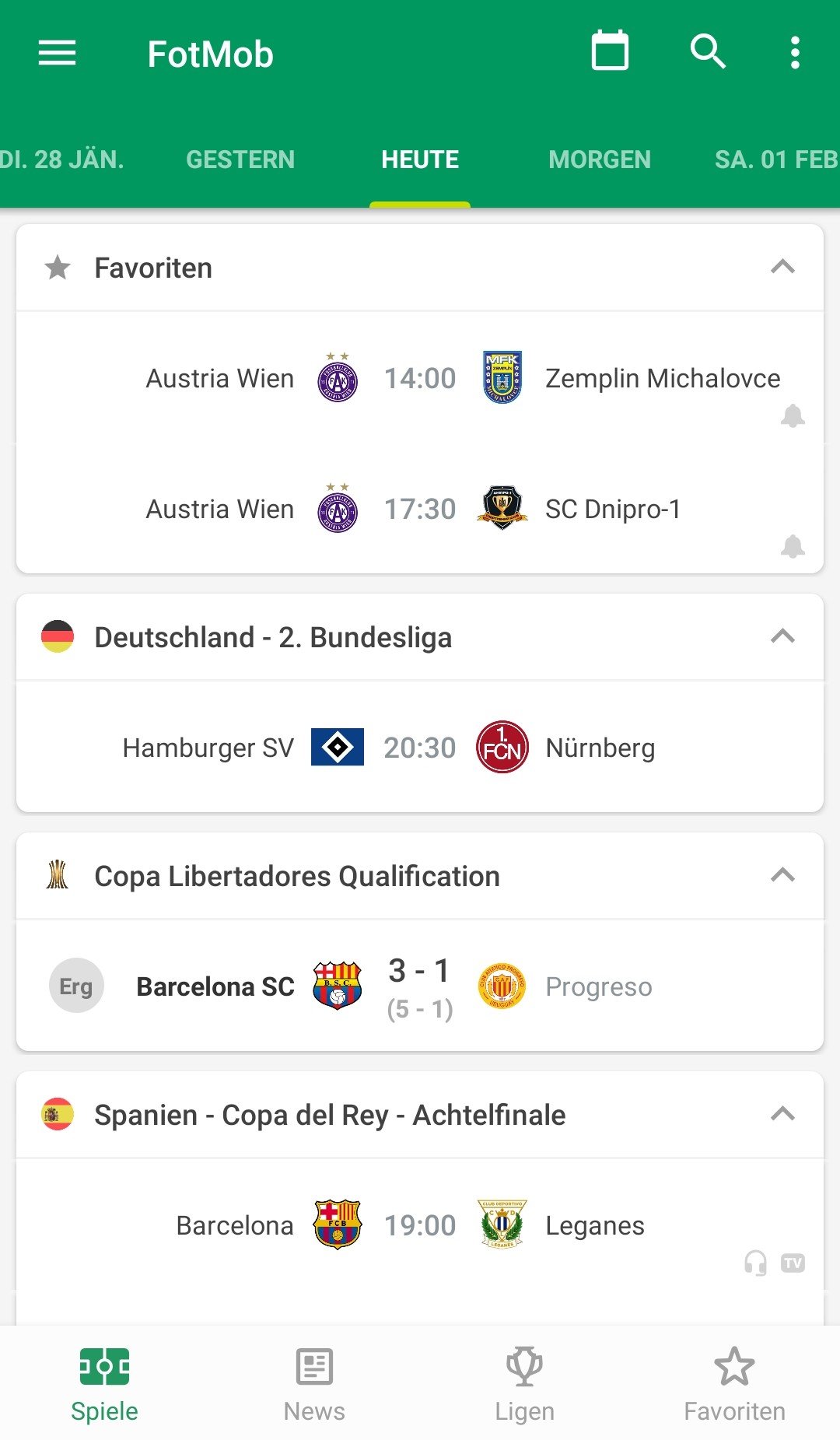Viewport: 840px width, 1440px height.
Task: Collapse the Deutschland 2. Bundesliga section
Action: 782,636
